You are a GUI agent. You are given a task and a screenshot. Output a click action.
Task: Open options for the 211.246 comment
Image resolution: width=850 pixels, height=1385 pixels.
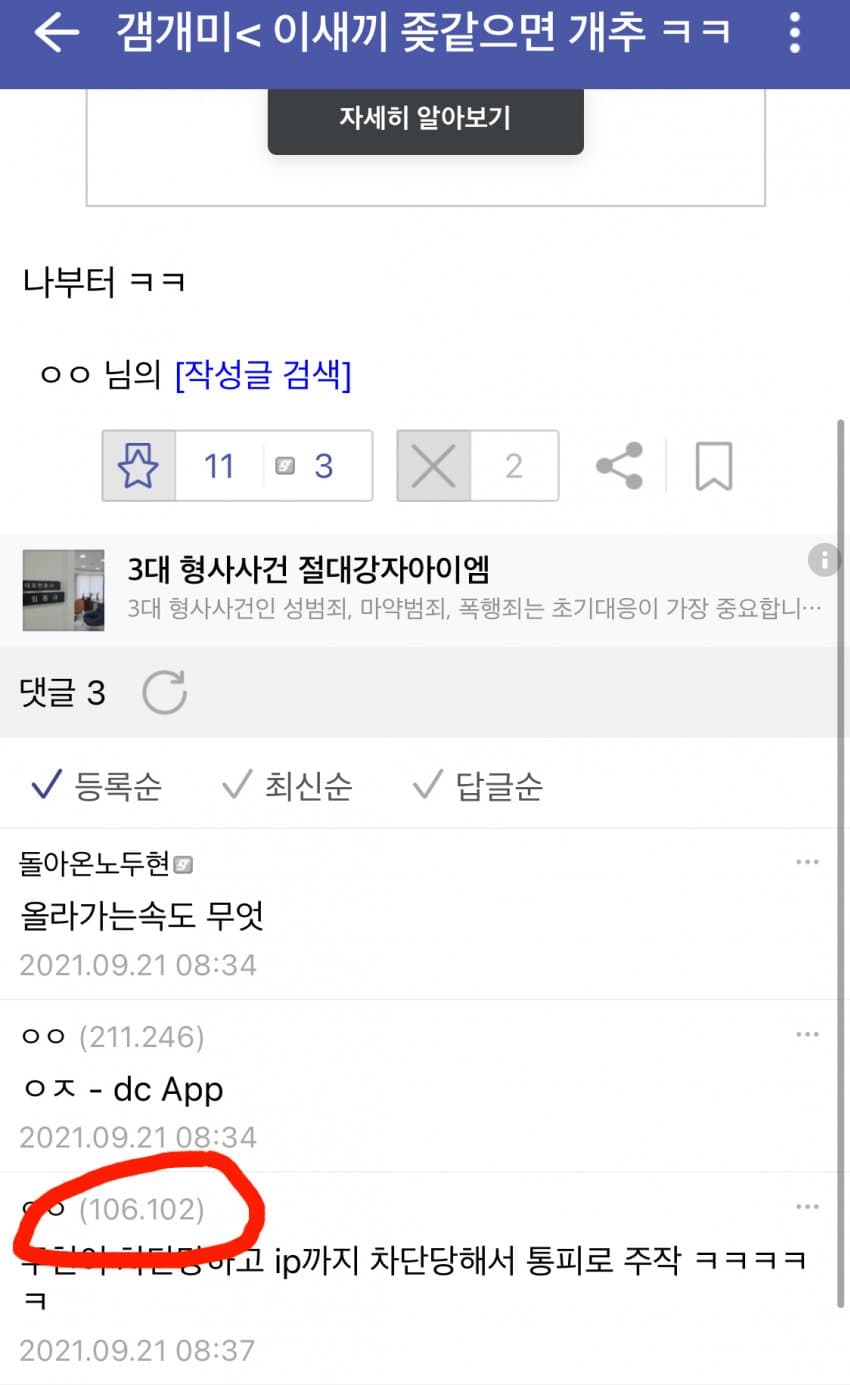pos(807,1035)
